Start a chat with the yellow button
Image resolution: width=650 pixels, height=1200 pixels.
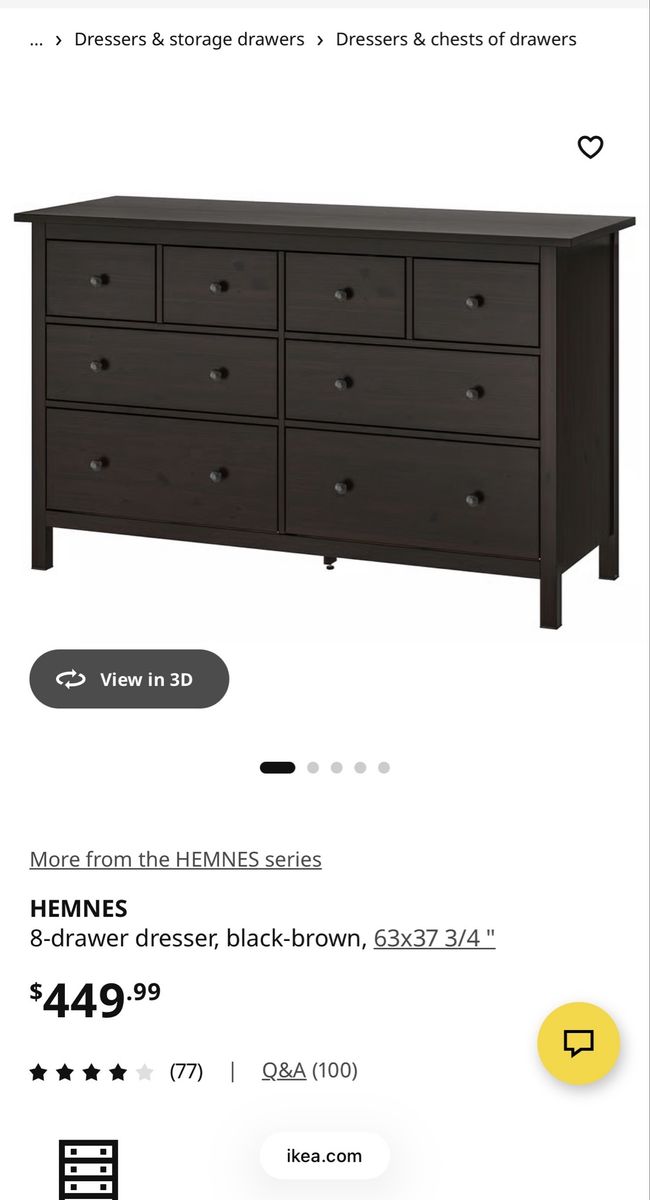(x=578, y=1043)
